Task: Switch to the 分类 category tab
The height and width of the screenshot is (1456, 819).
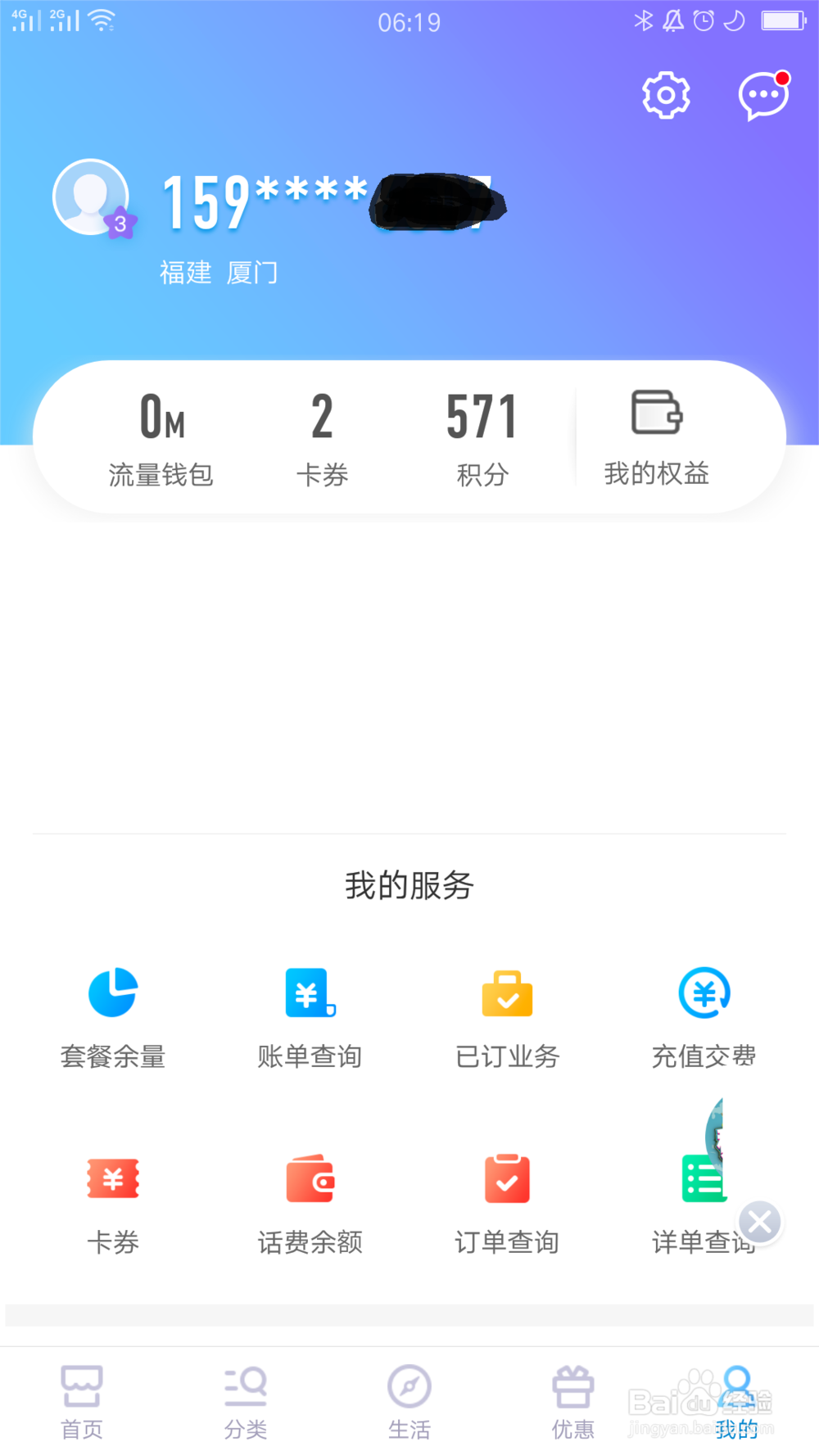Action: [246, 1402]
